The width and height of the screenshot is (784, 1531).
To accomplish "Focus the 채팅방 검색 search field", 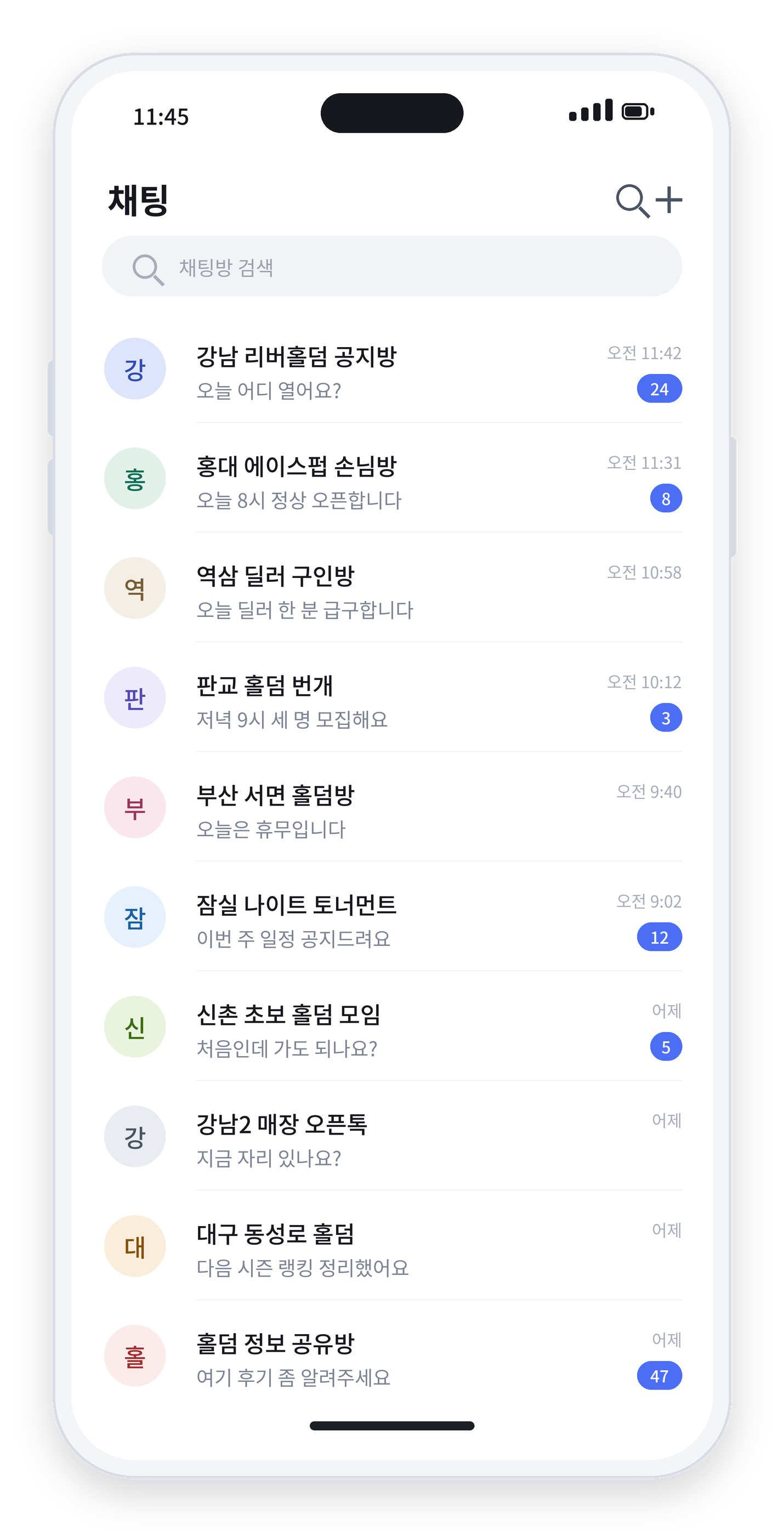I will pos(391,266).
